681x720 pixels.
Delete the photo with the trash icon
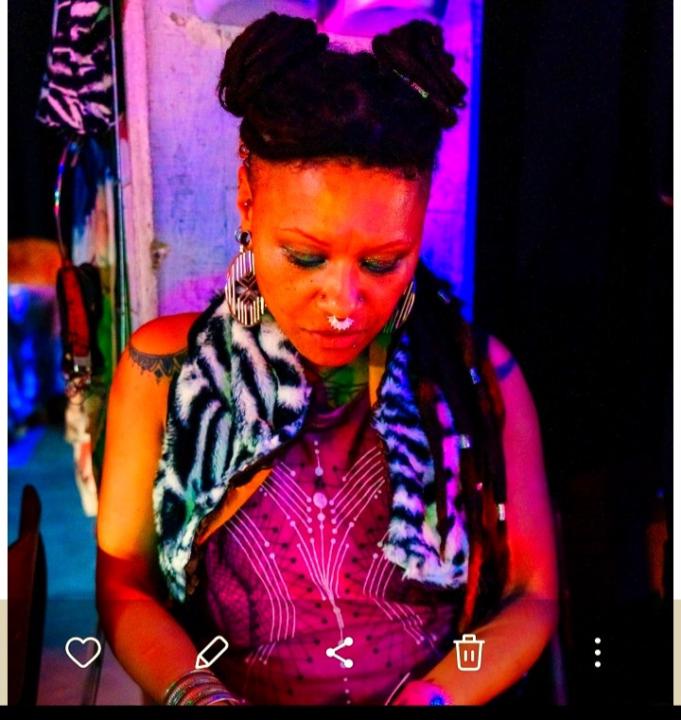[x=469, y=652]
